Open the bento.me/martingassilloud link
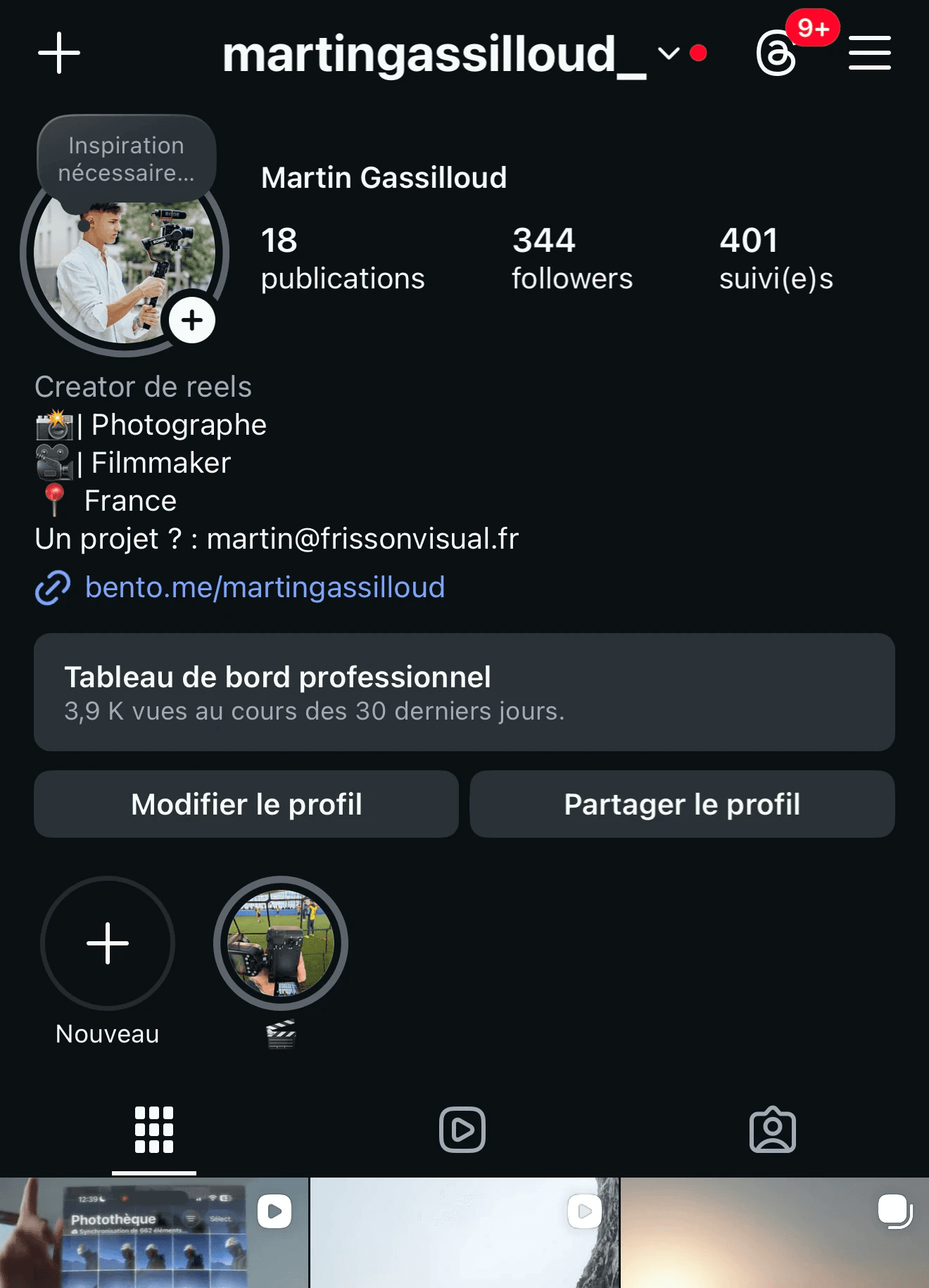The height and width of the screenshot is (1288, 929). pos(265,587)
